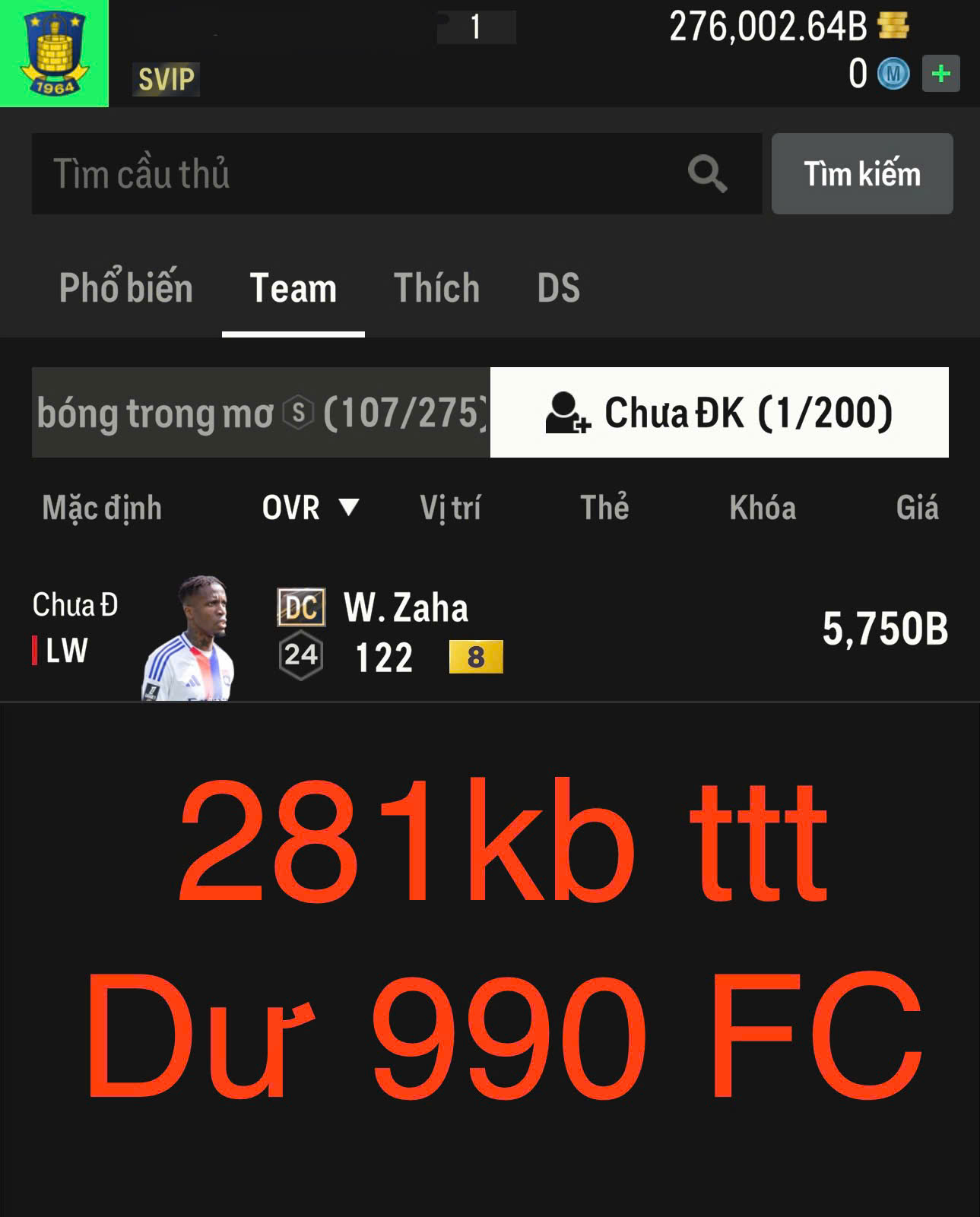Viewport: 980px width, 1217px height.
Task: Sort by Mặc định
Action: click(x=102, y=508)
